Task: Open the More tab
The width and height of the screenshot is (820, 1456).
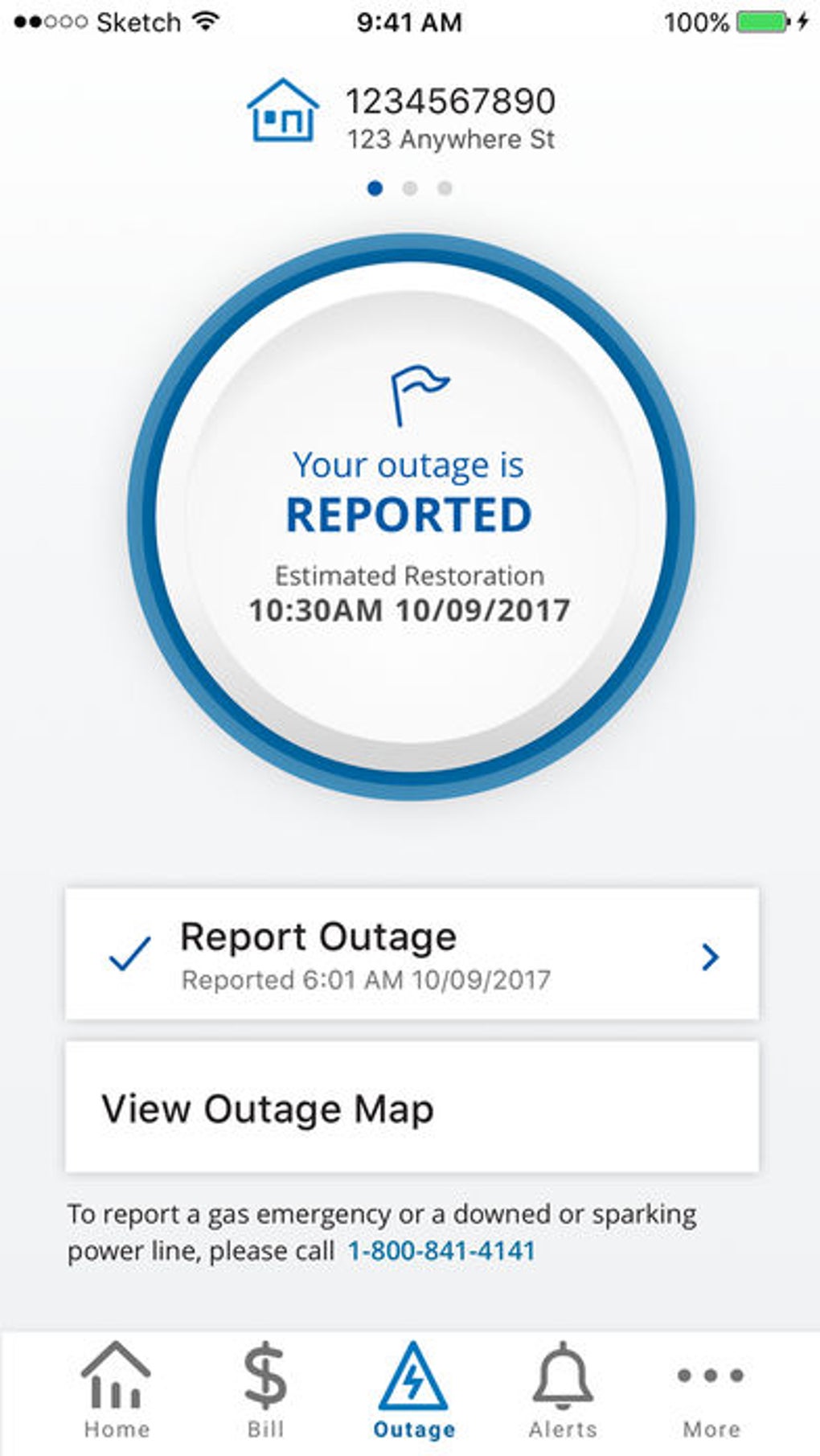Action: pyautogui.click(x=711, y=1391)
